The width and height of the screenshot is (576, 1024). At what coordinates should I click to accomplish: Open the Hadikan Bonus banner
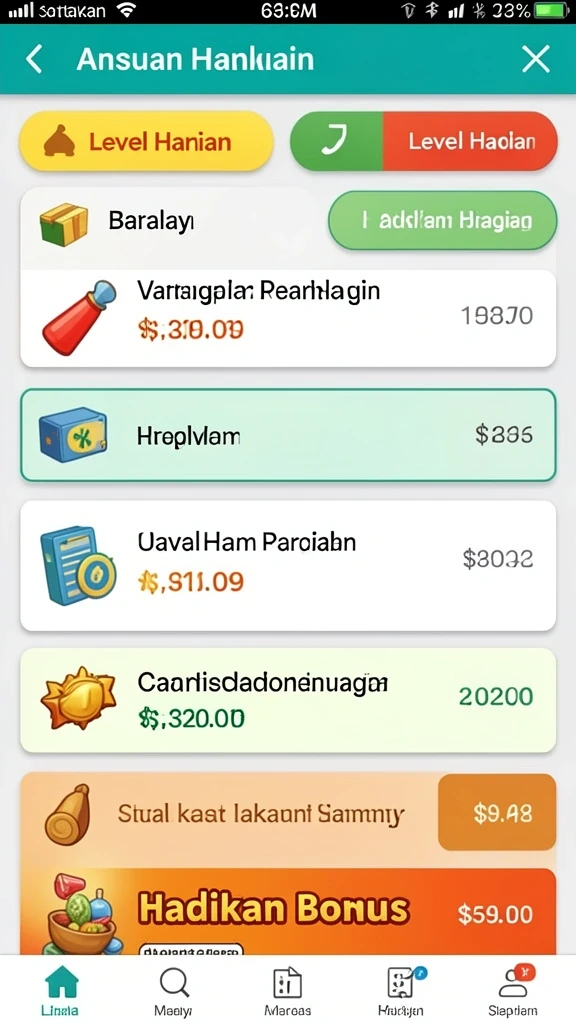tap(288, 912)
